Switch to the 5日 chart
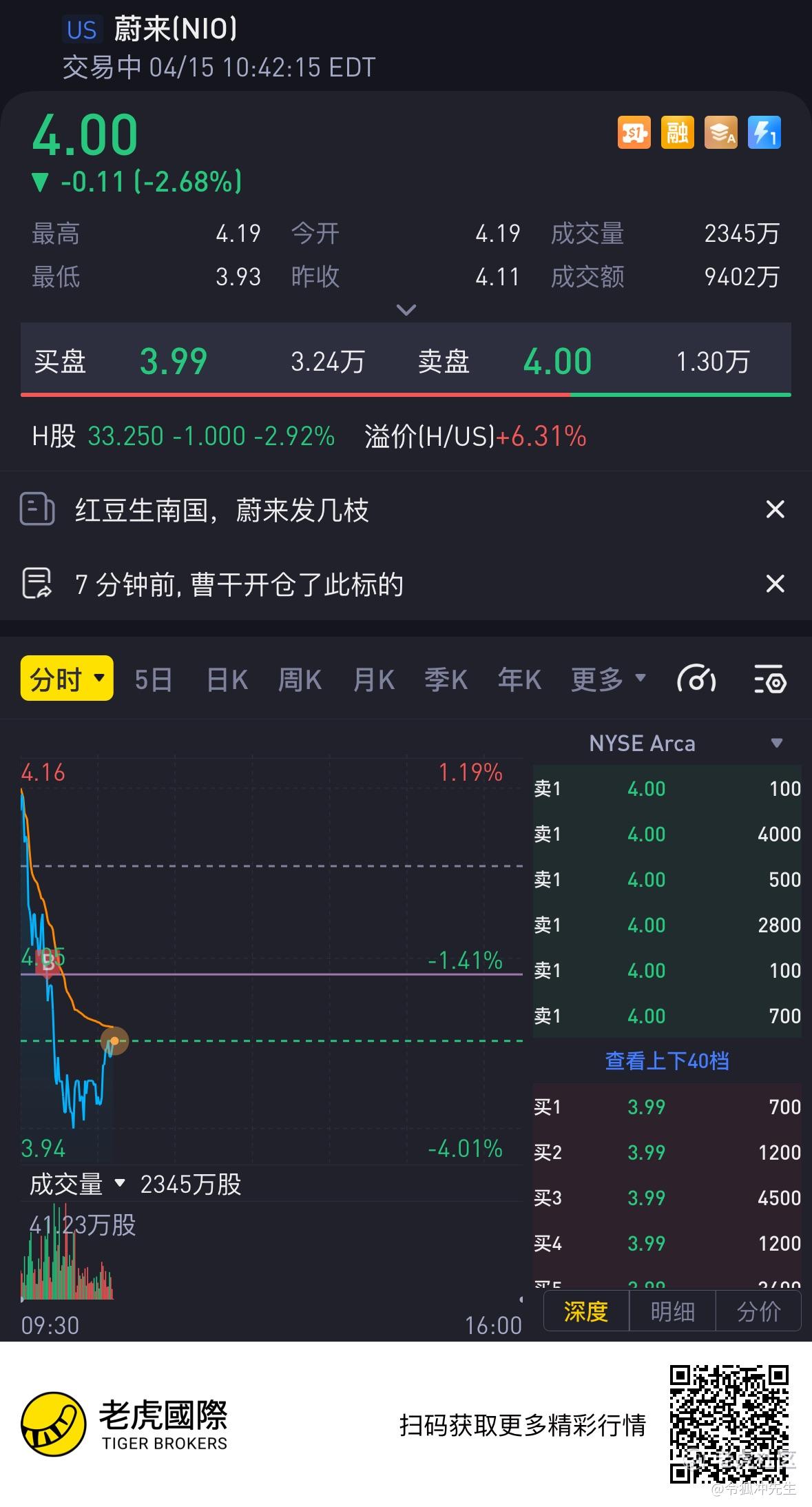 tap(153, 680)
